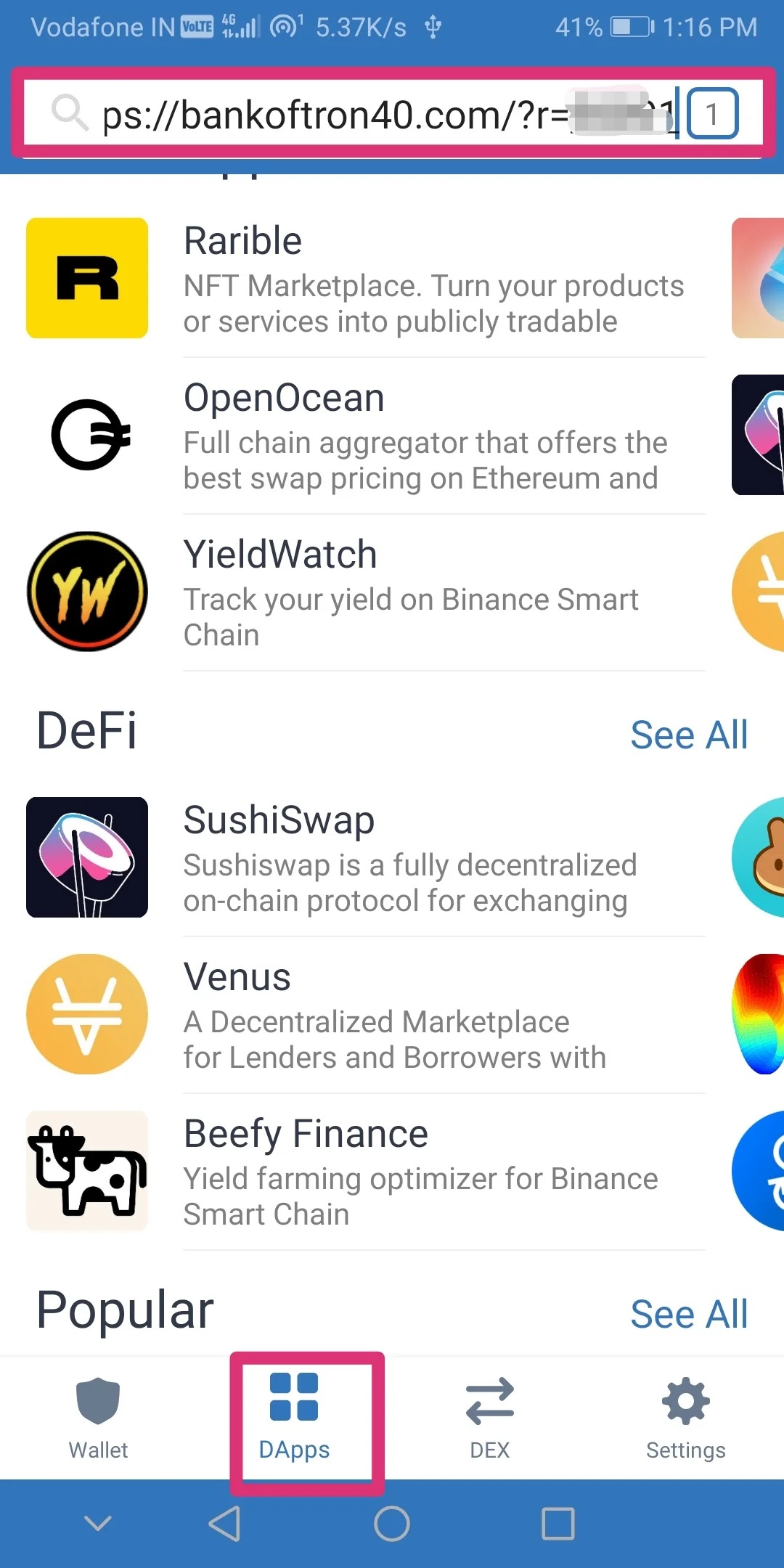Tap the system back button
The width and height of the screenshot is (784, 1568).
(224, 1523)
